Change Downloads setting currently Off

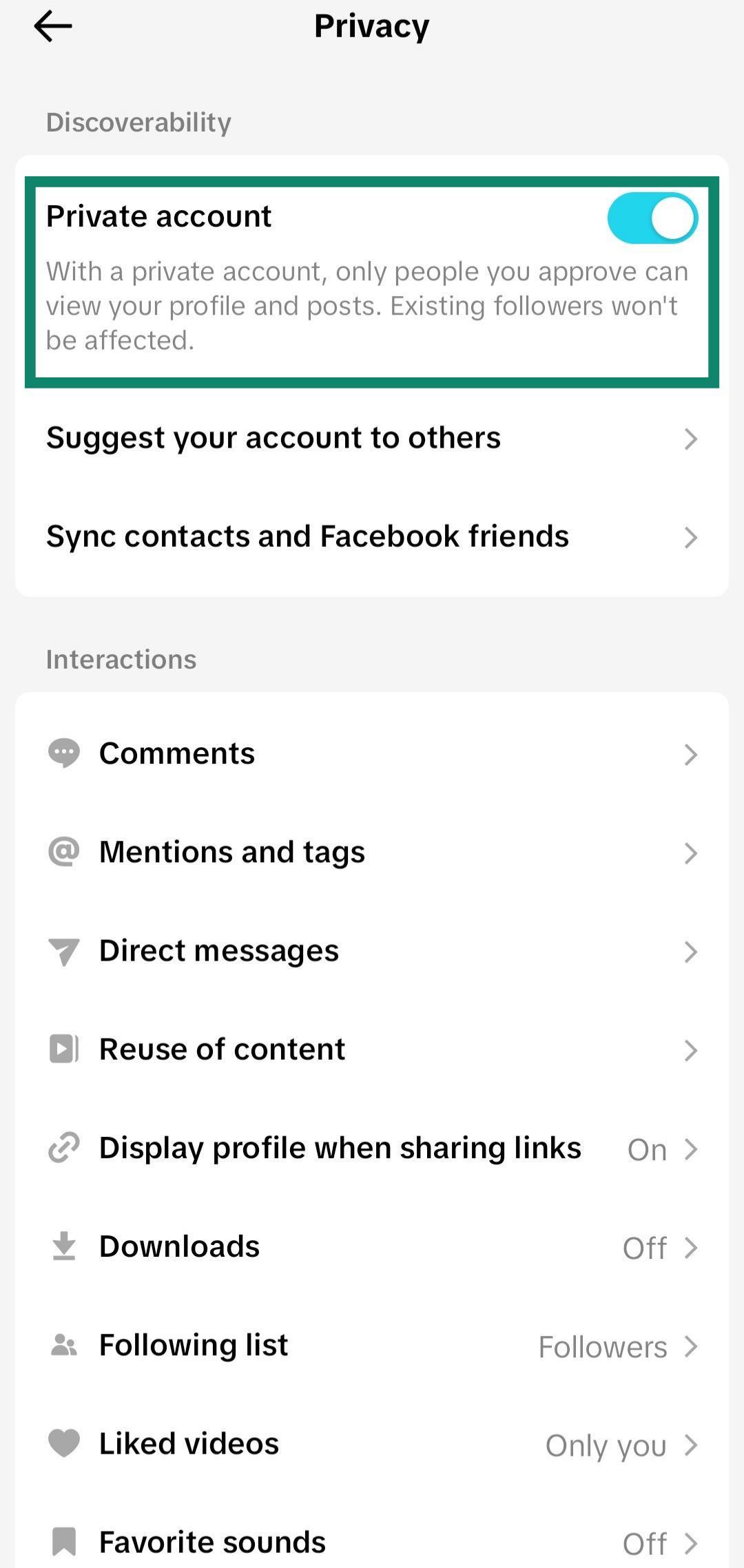644,1247
